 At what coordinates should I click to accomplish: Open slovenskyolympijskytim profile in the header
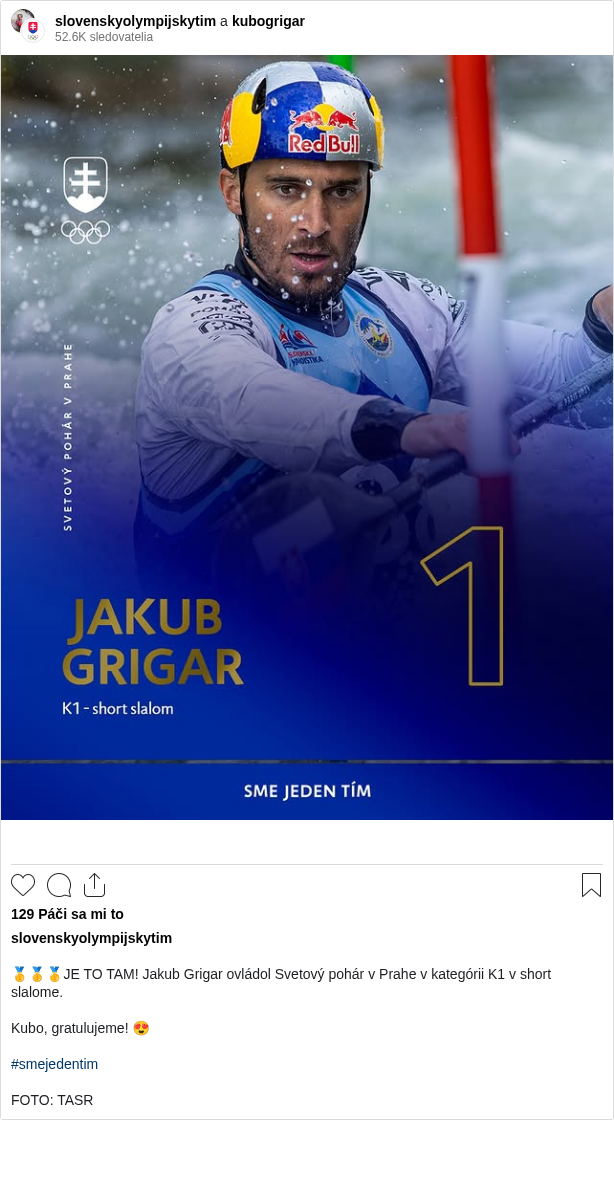click(x=135, y=21)
